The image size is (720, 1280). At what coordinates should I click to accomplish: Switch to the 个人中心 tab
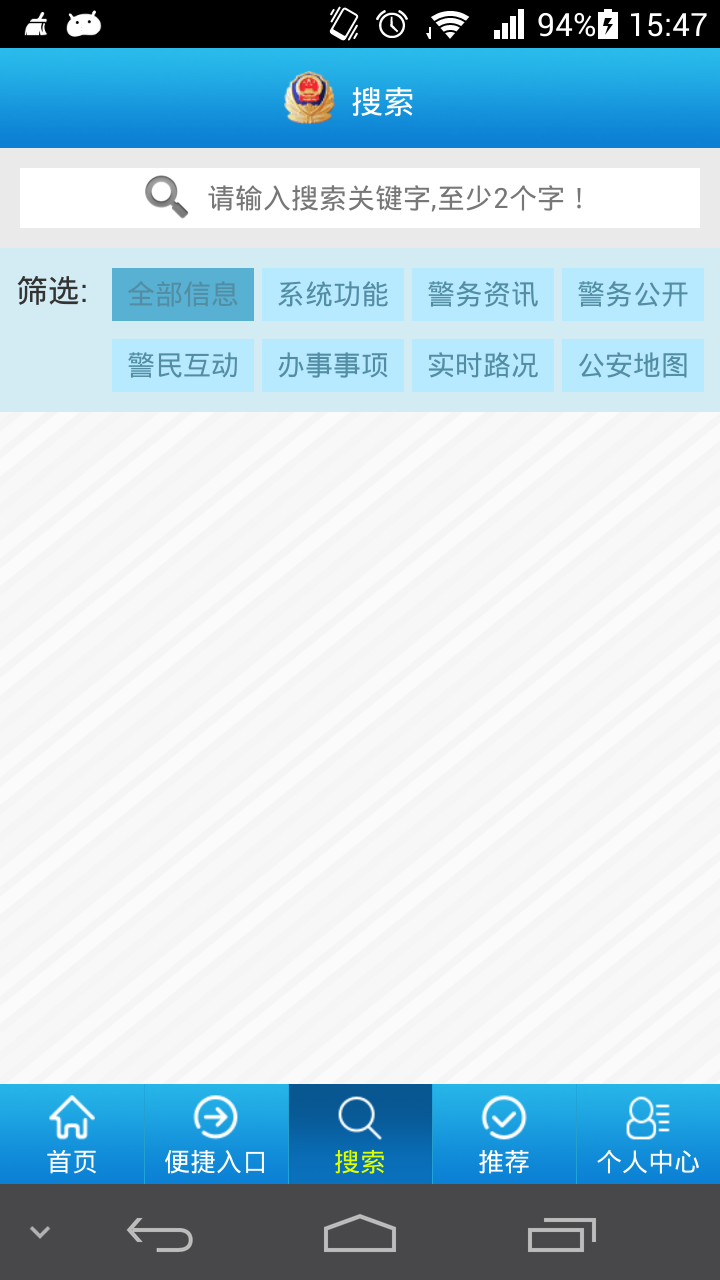(x=648, y=1135)
